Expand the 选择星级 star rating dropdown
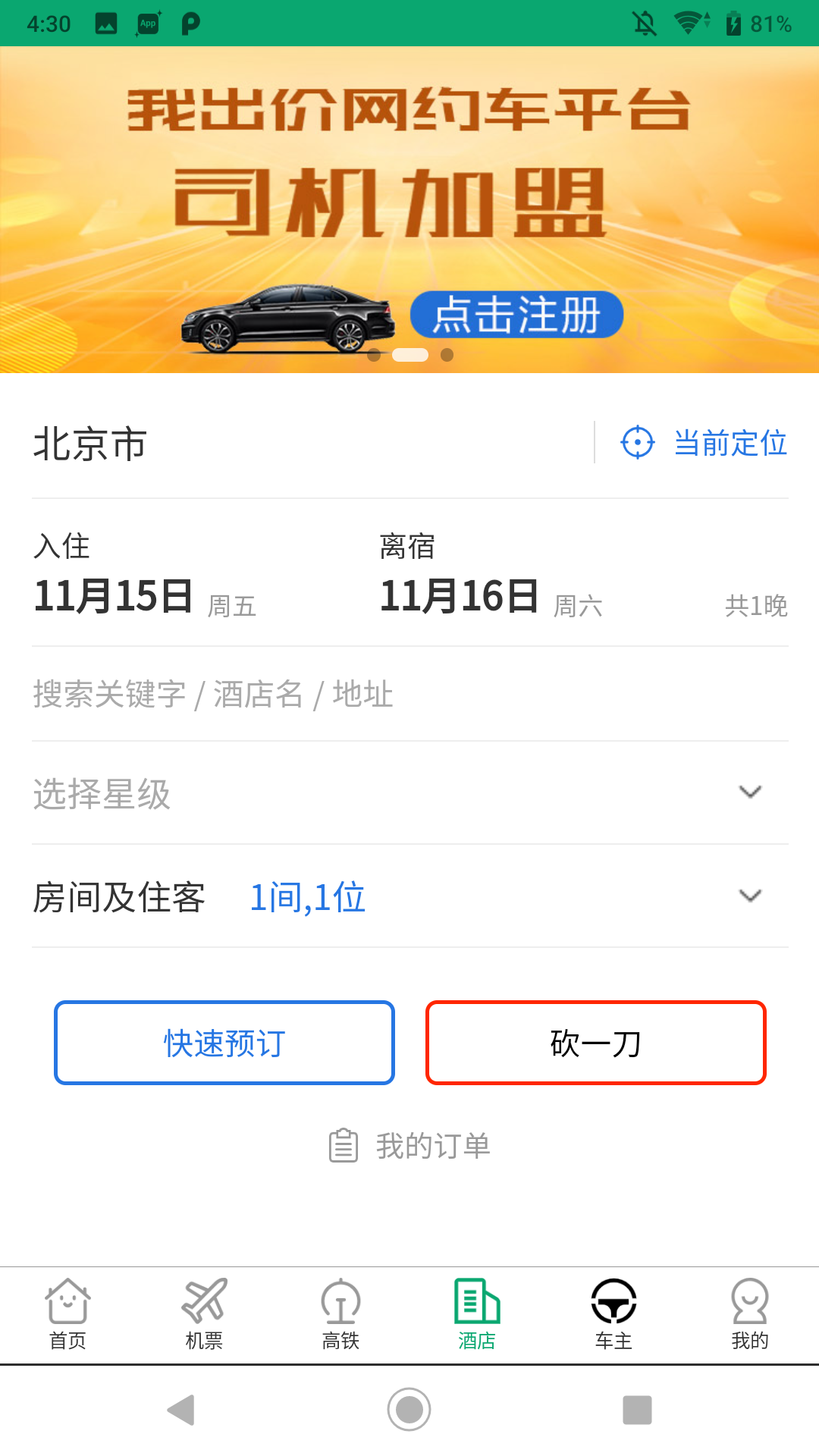 pyautogui.click(x=409, y=793)
